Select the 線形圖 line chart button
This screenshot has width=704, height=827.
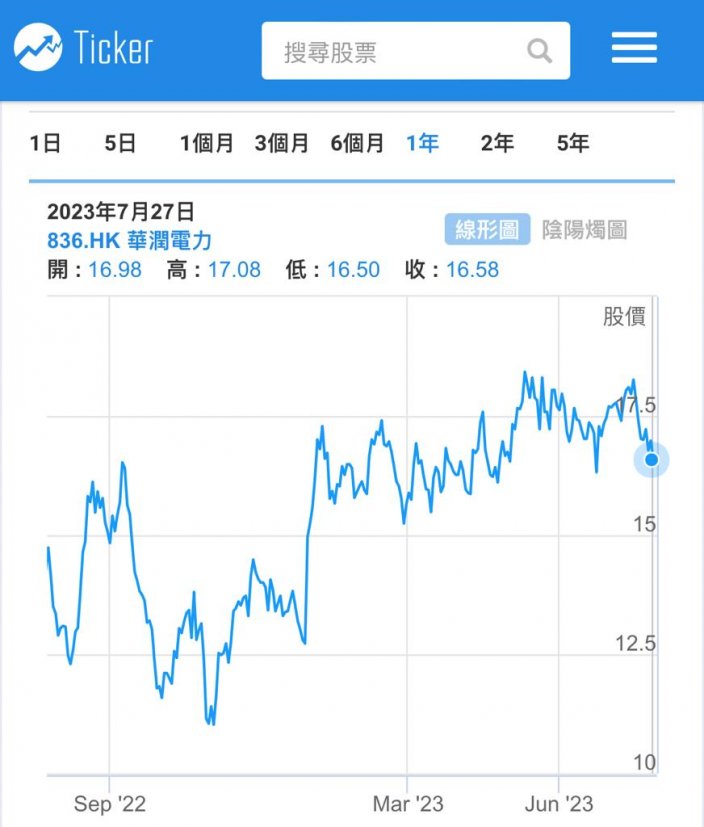487,229
